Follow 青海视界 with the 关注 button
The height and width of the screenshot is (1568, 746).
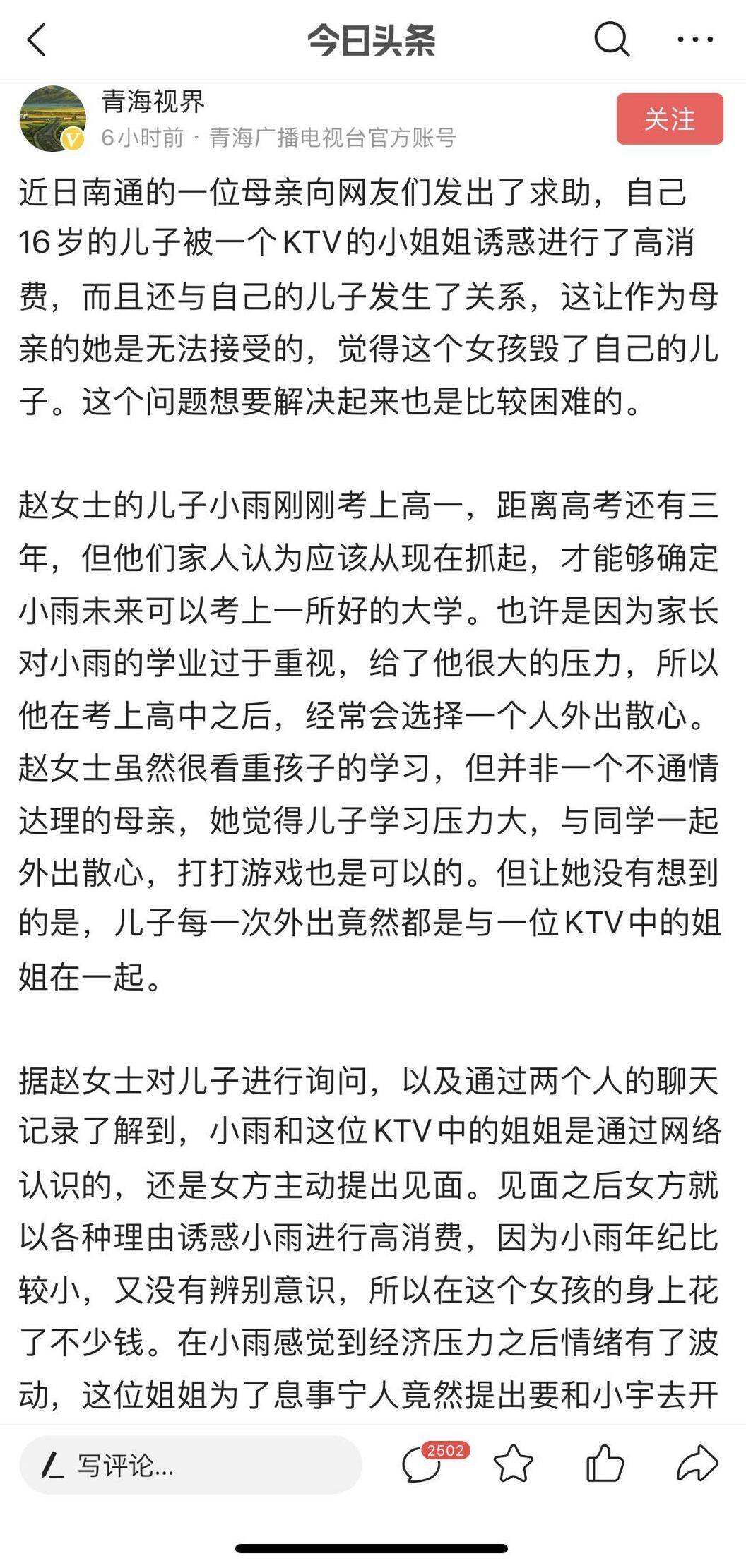click(670, 119)
